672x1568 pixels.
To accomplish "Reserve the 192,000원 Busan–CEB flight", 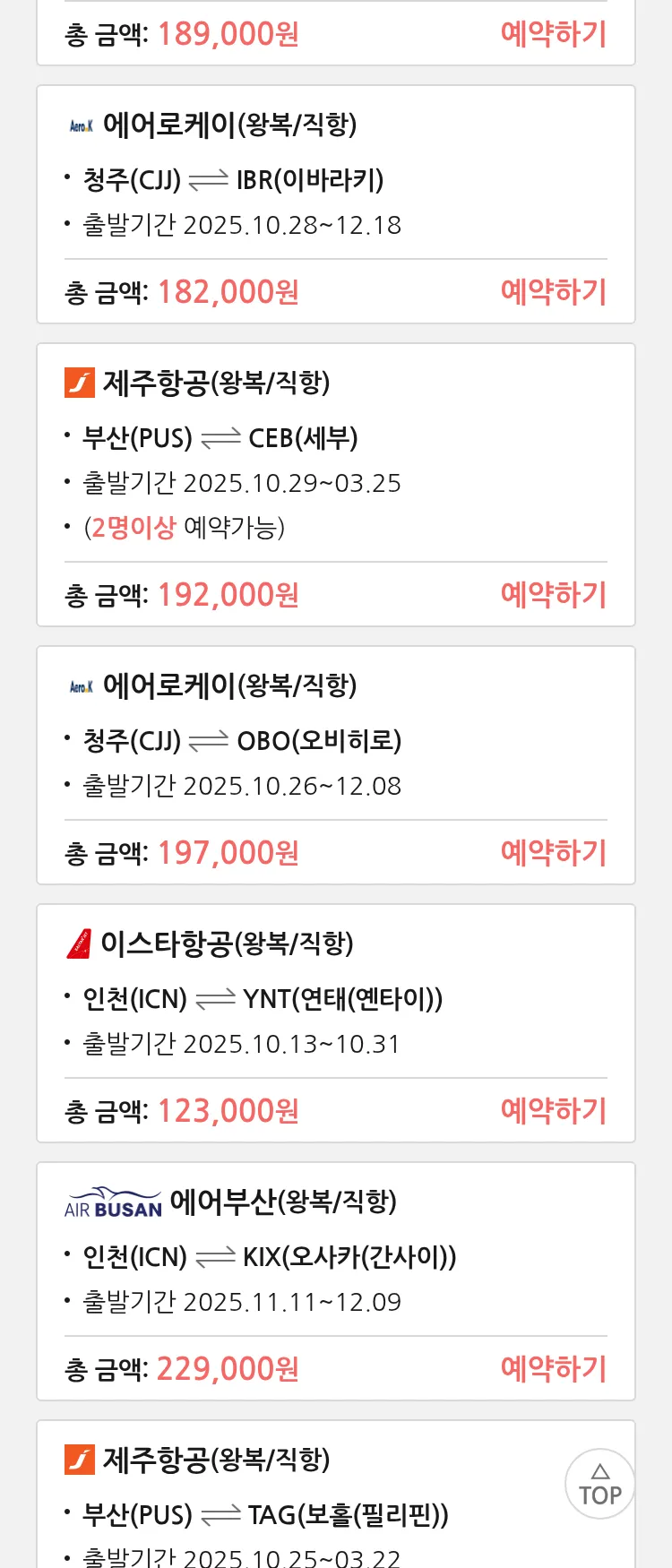I will (554, 595).
